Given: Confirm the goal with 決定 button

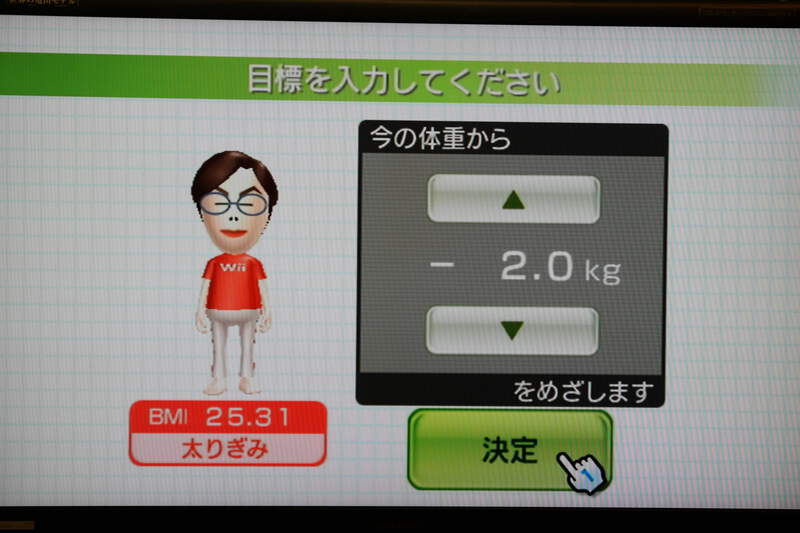Looking at the screenshot, I should (509, 450).
